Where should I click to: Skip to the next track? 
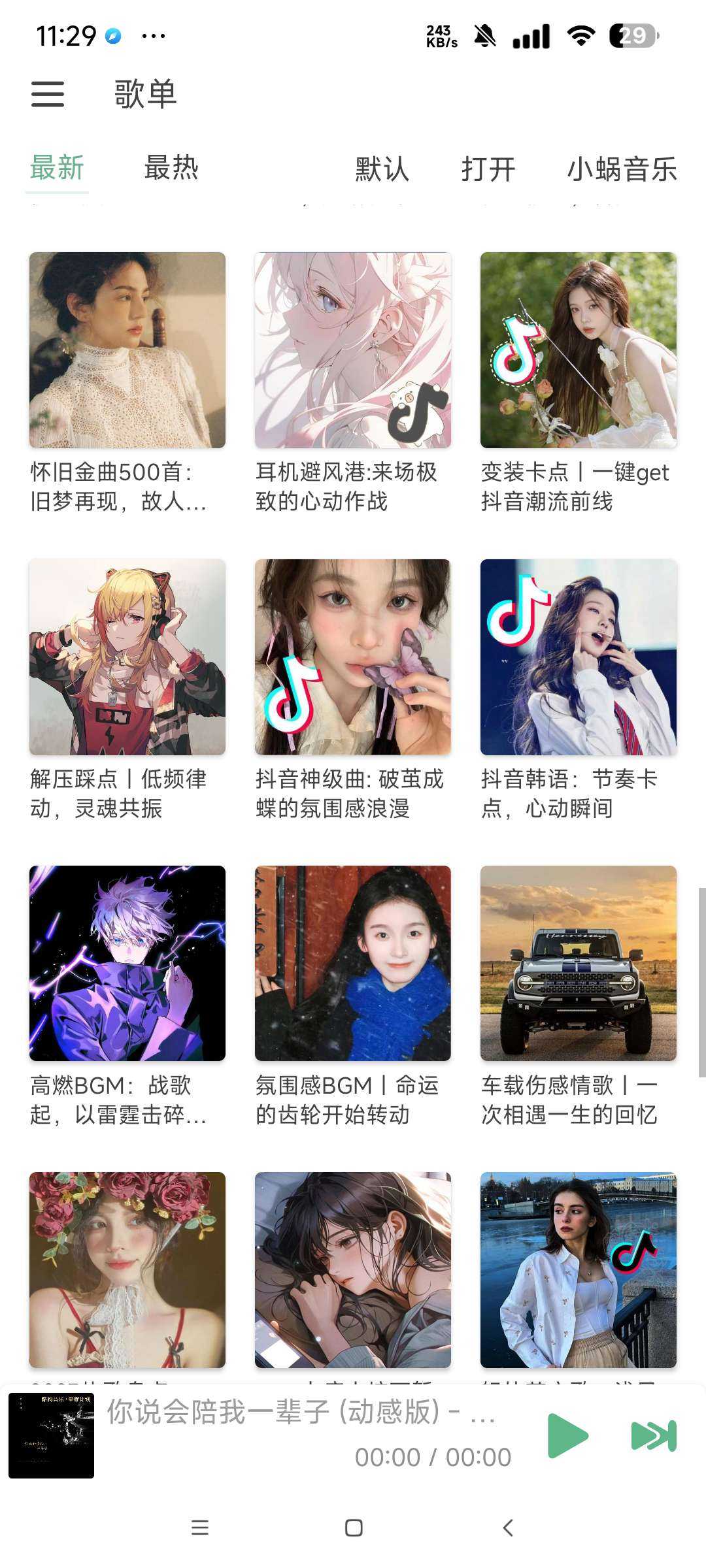click(653, 1435)
